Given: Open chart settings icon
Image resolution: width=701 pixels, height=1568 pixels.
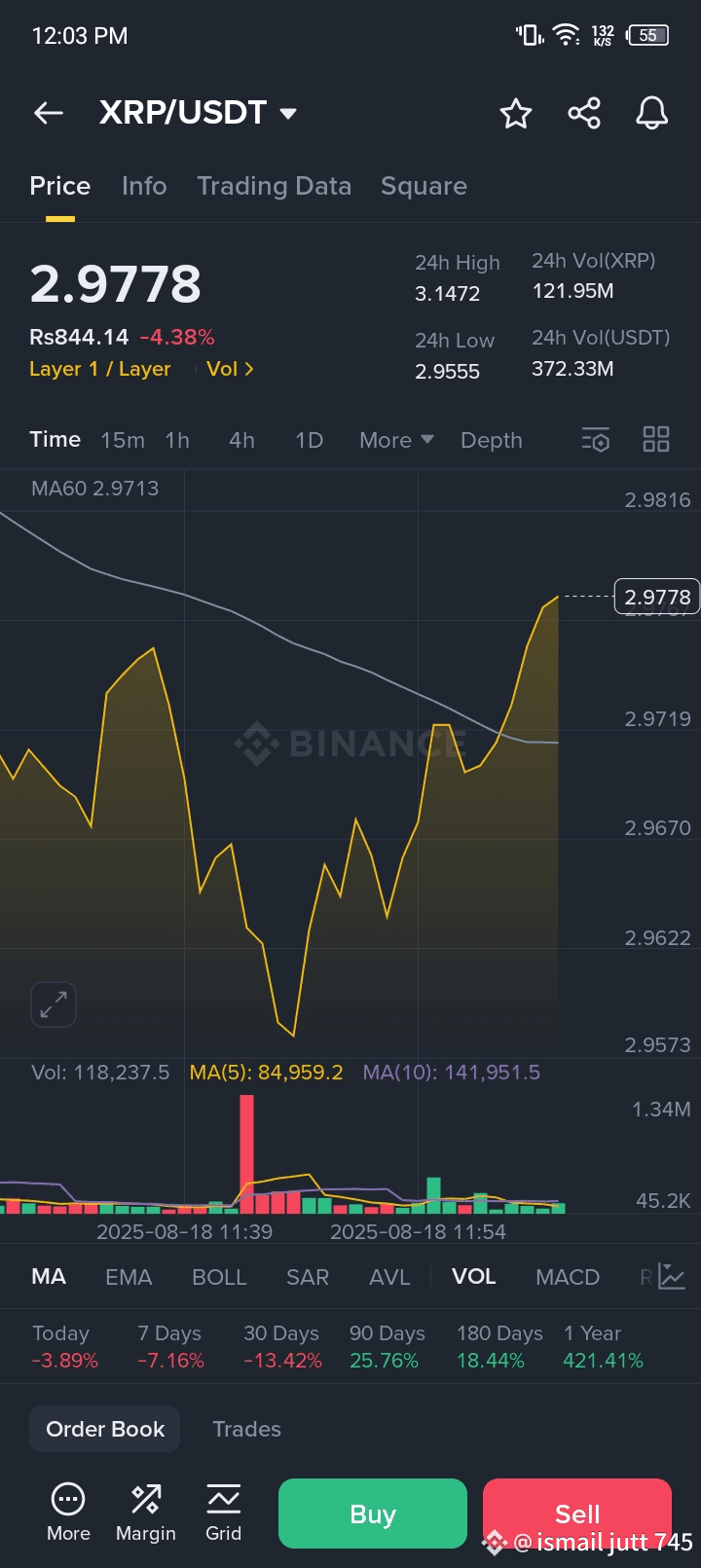Looking at the screenshot, I should (x=596, y=440).
